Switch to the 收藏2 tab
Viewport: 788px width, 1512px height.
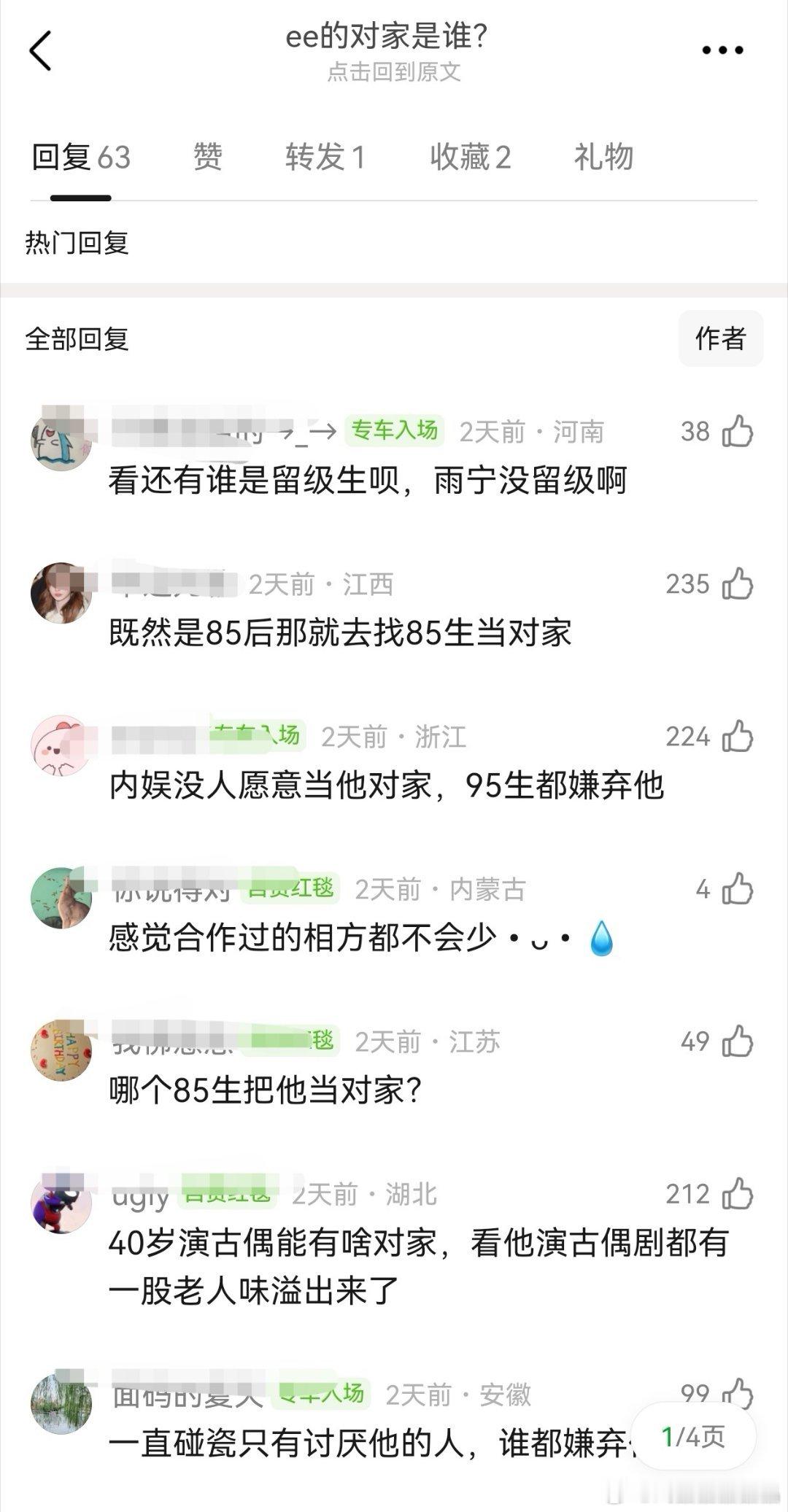pyautogui.click(x=470, y=156)
